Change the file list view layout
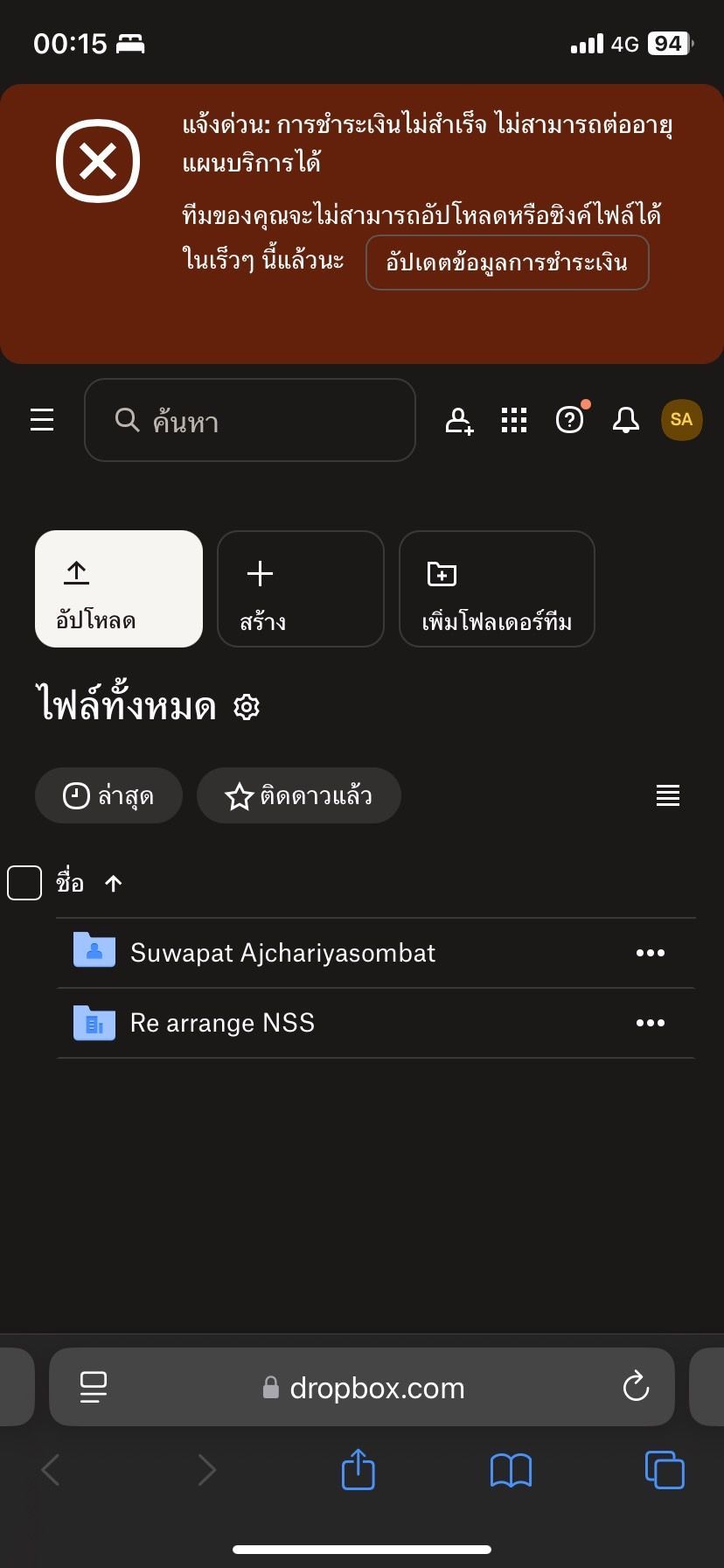724x1568 pixels. [x=668, y=795]
